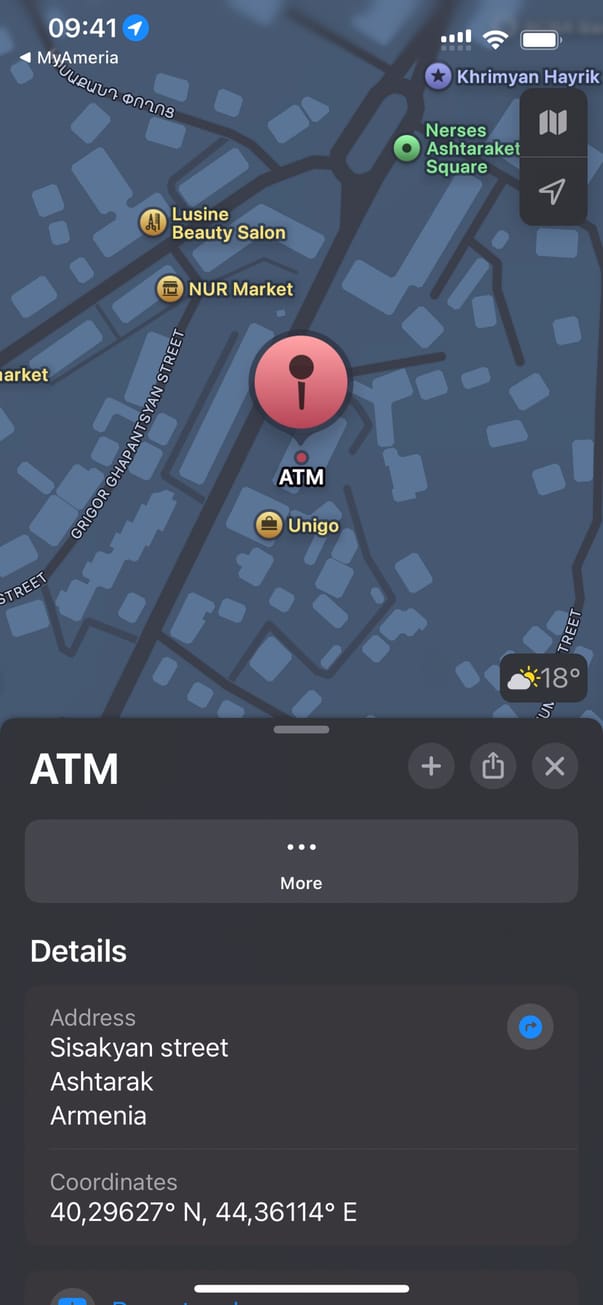Open the More actions button
603x1305 pixels.
point(301,862)
